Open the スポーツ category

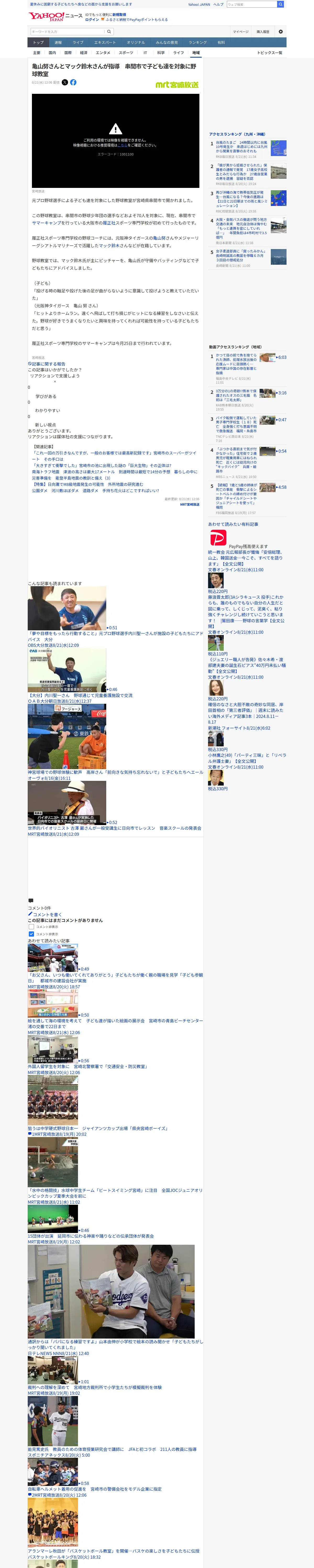pos(126,53)
